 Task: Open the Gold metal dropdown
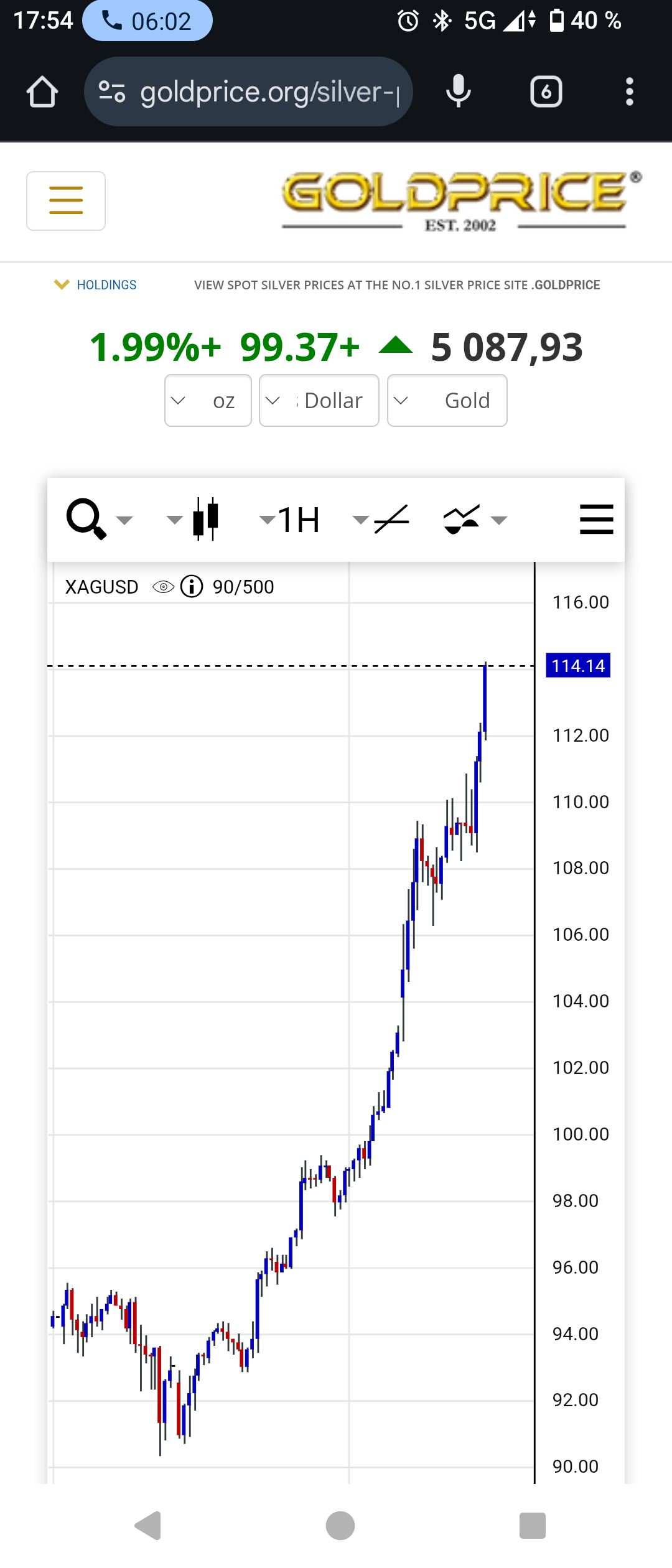447,400
